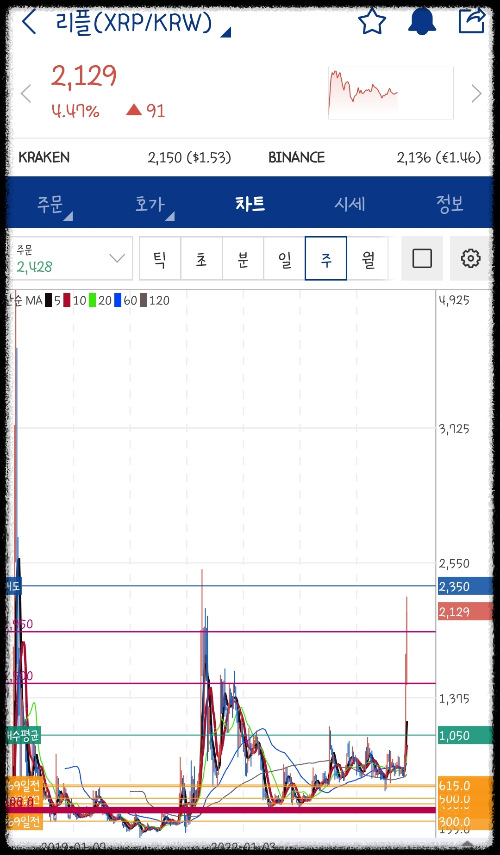Screen dimensions: 500x855
Task: Add XRP to favorites with the star
Action: (x=372, y=22)
